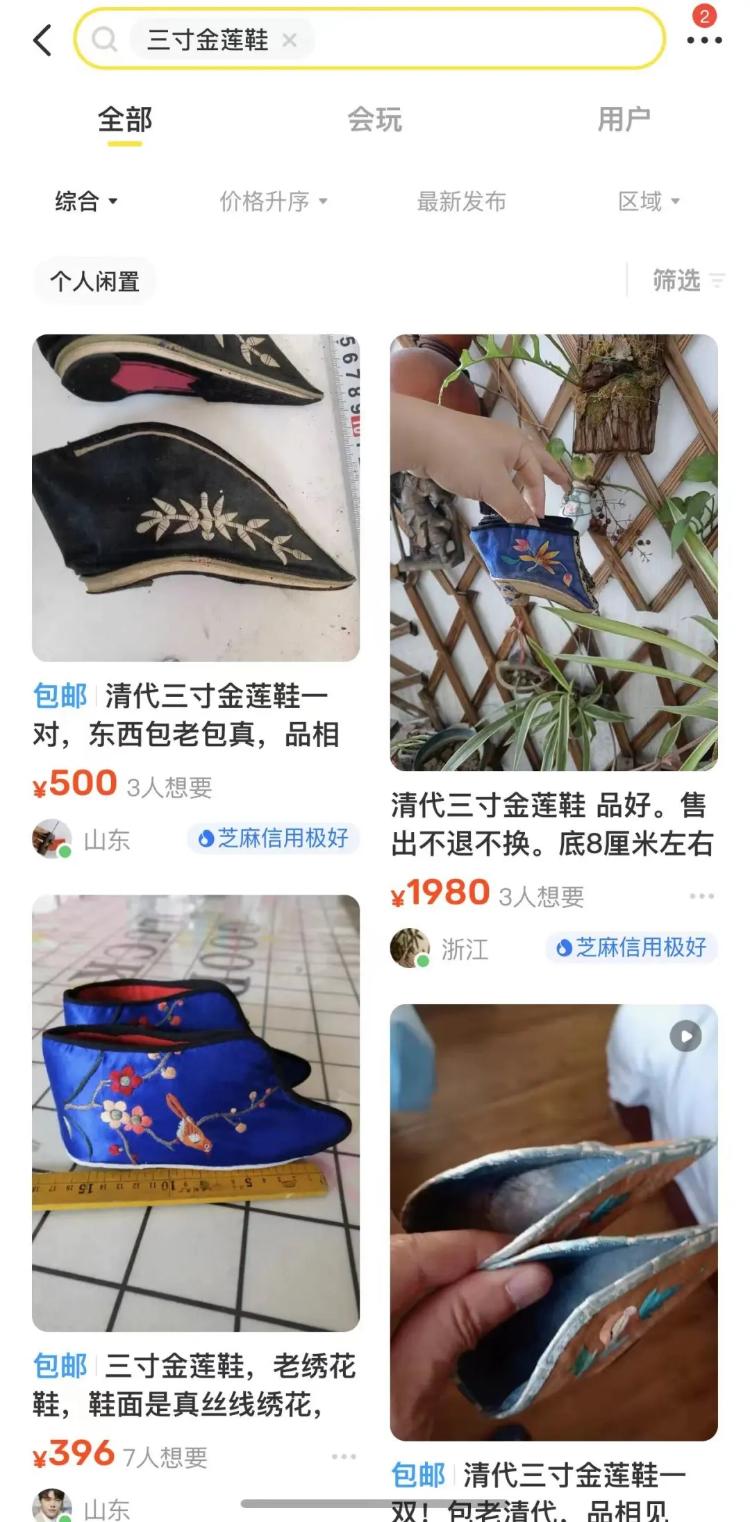Viewport: 750px width, 1522px height.
Task: Tap the 山东 seller's avatar
Action: [48, 839]
